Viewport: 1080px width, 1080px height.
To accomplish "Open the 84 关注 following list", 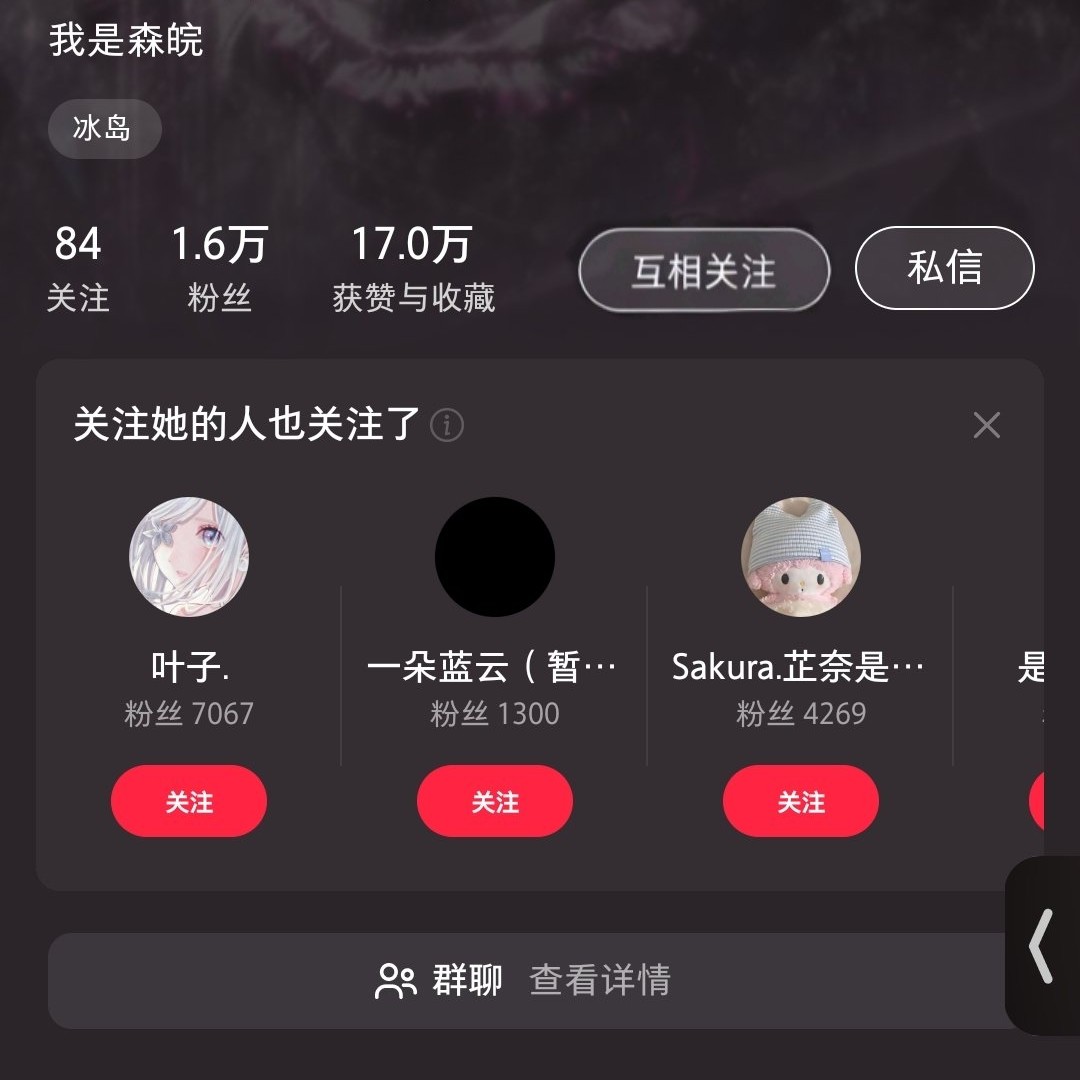I will point(78,268).
